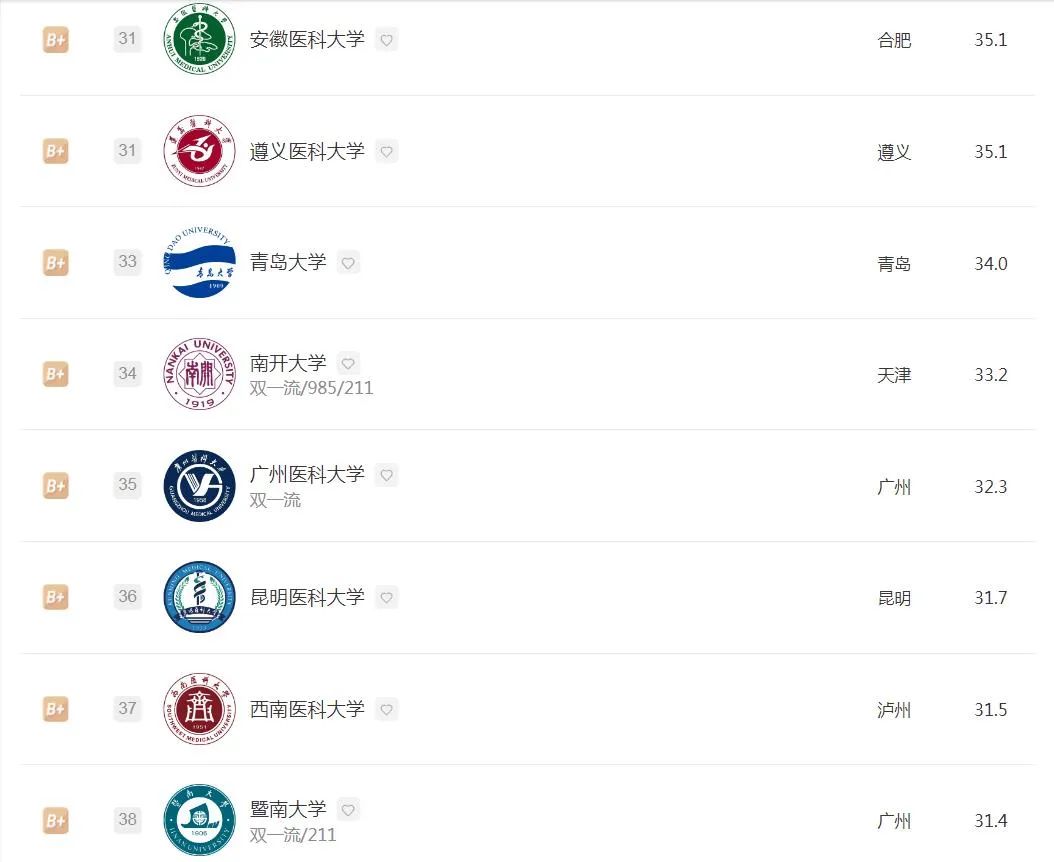
Task: Open the 南开大学 university page
Action: (x=288, y=363)
